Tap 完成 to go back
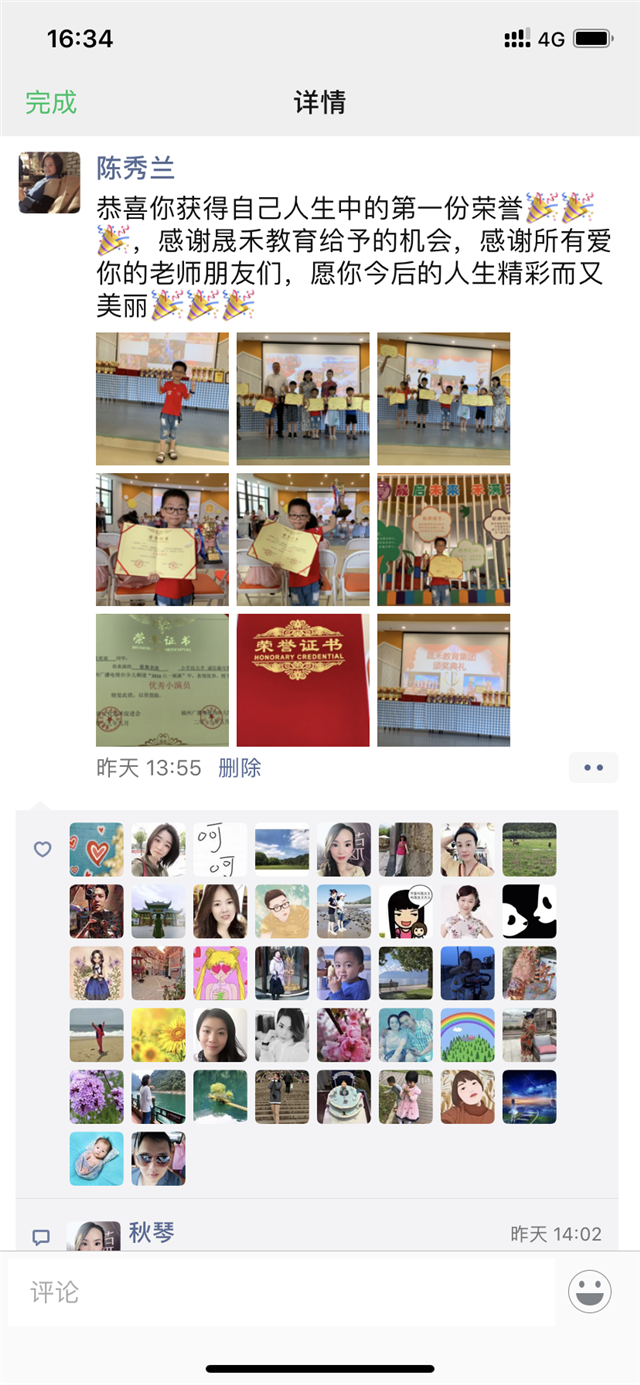Screen dimensions: 640x1385 [x=51, y=102]
